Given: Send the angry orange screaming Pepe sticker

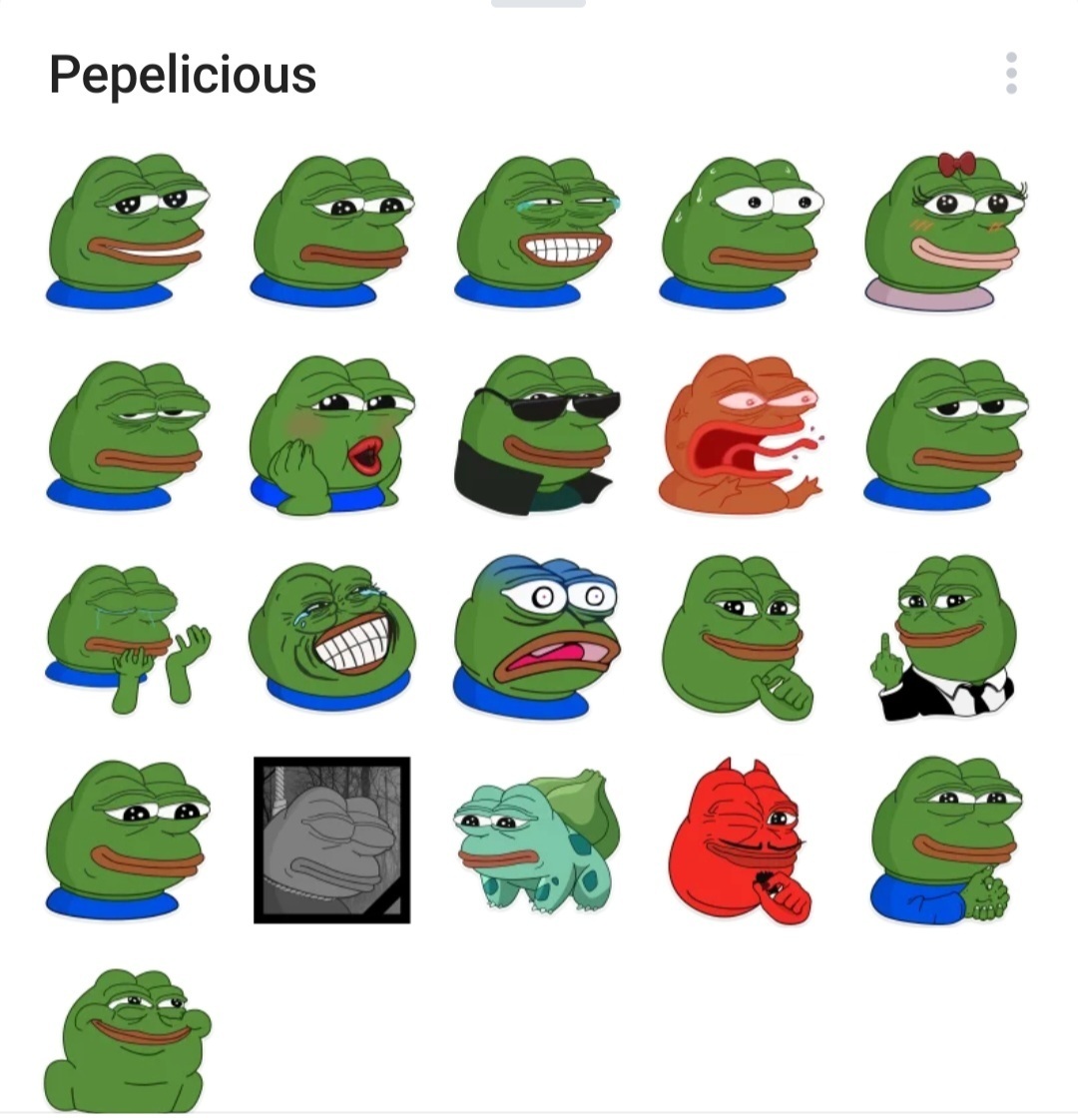Looking at the screenshot, I should (x=739, y=435).
